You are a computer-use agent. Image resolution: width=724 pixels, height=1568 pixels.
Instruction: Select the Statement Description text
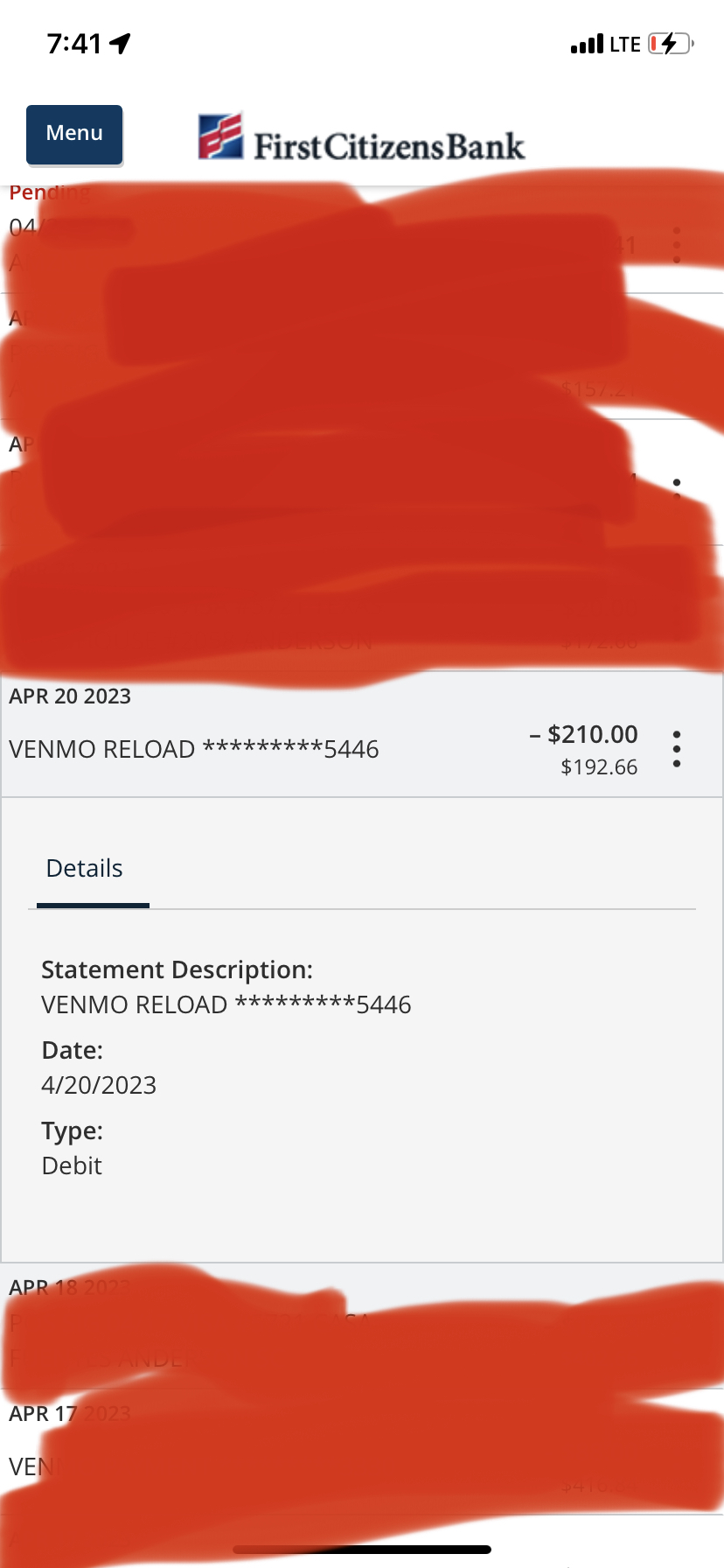pyautogui.click(x=178, y=969)
